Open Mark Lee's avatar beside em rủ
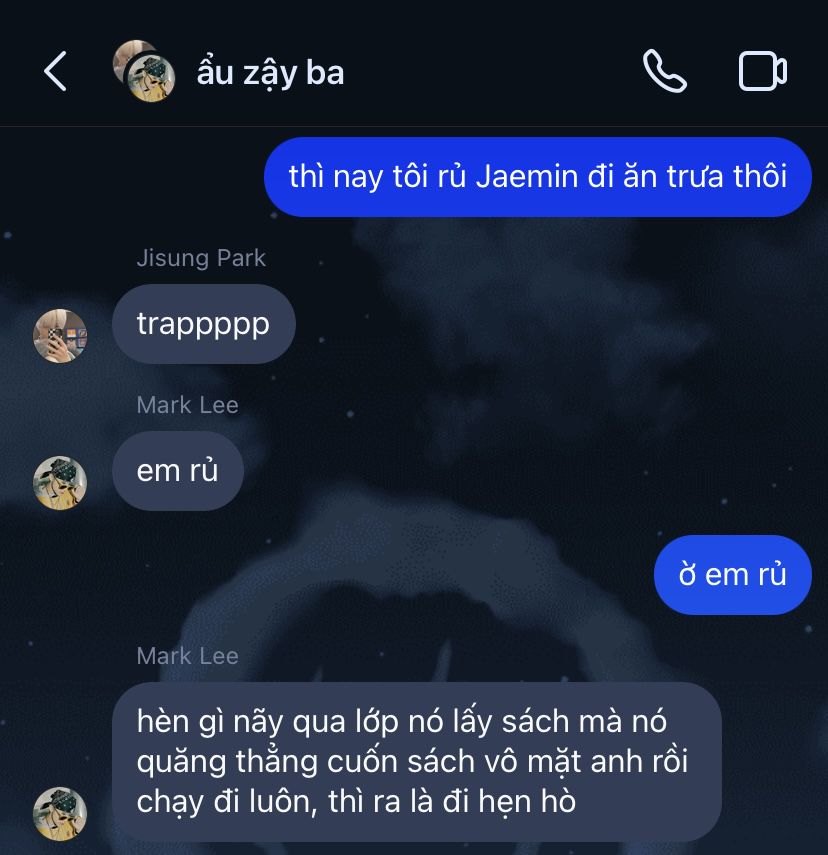The width and height of the screenshot is (828, 855). [x=60, y=482]
